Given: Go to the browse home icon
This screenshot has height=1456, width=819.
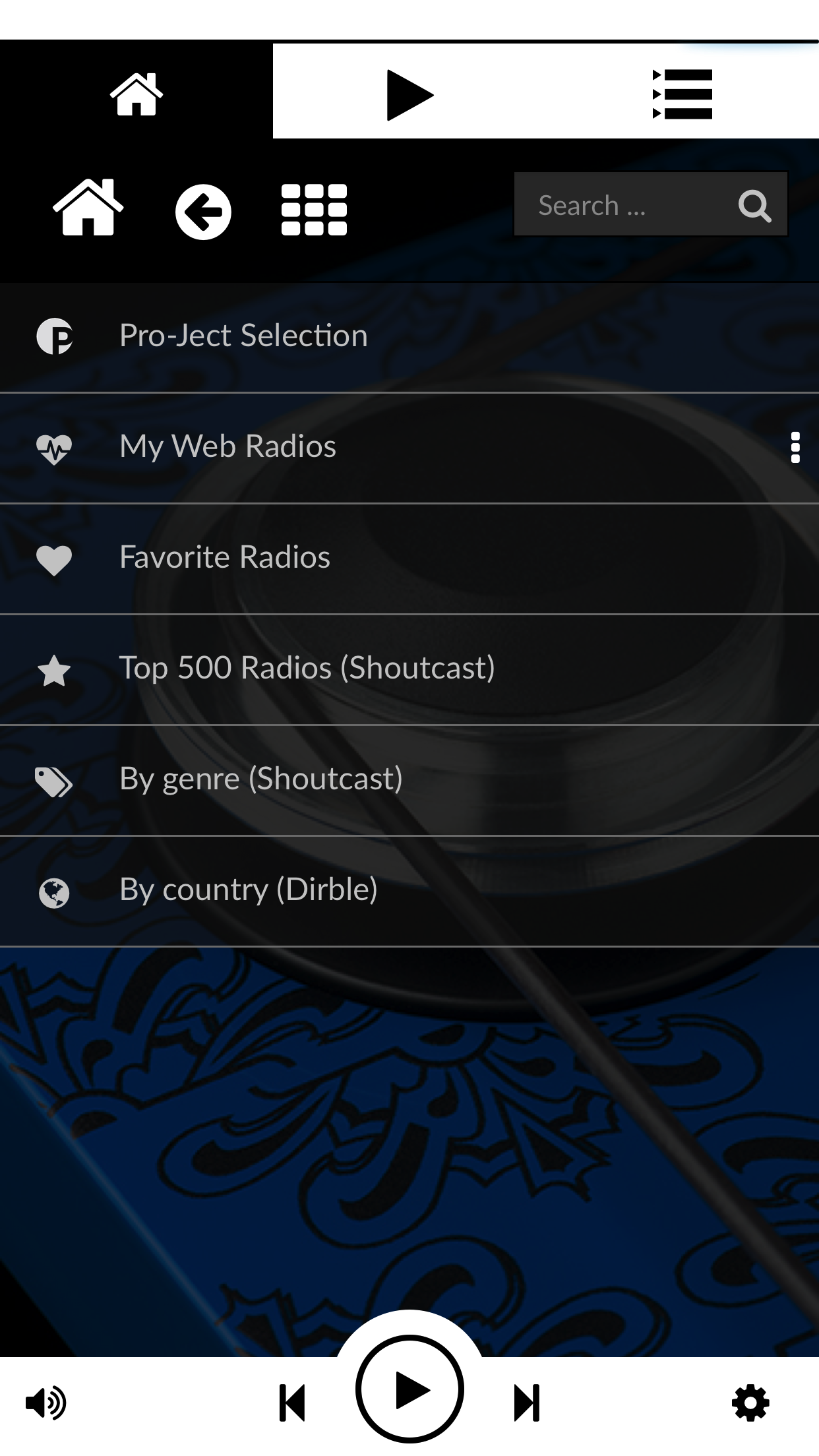Looking at the screenshot, I should click(88, 208).
